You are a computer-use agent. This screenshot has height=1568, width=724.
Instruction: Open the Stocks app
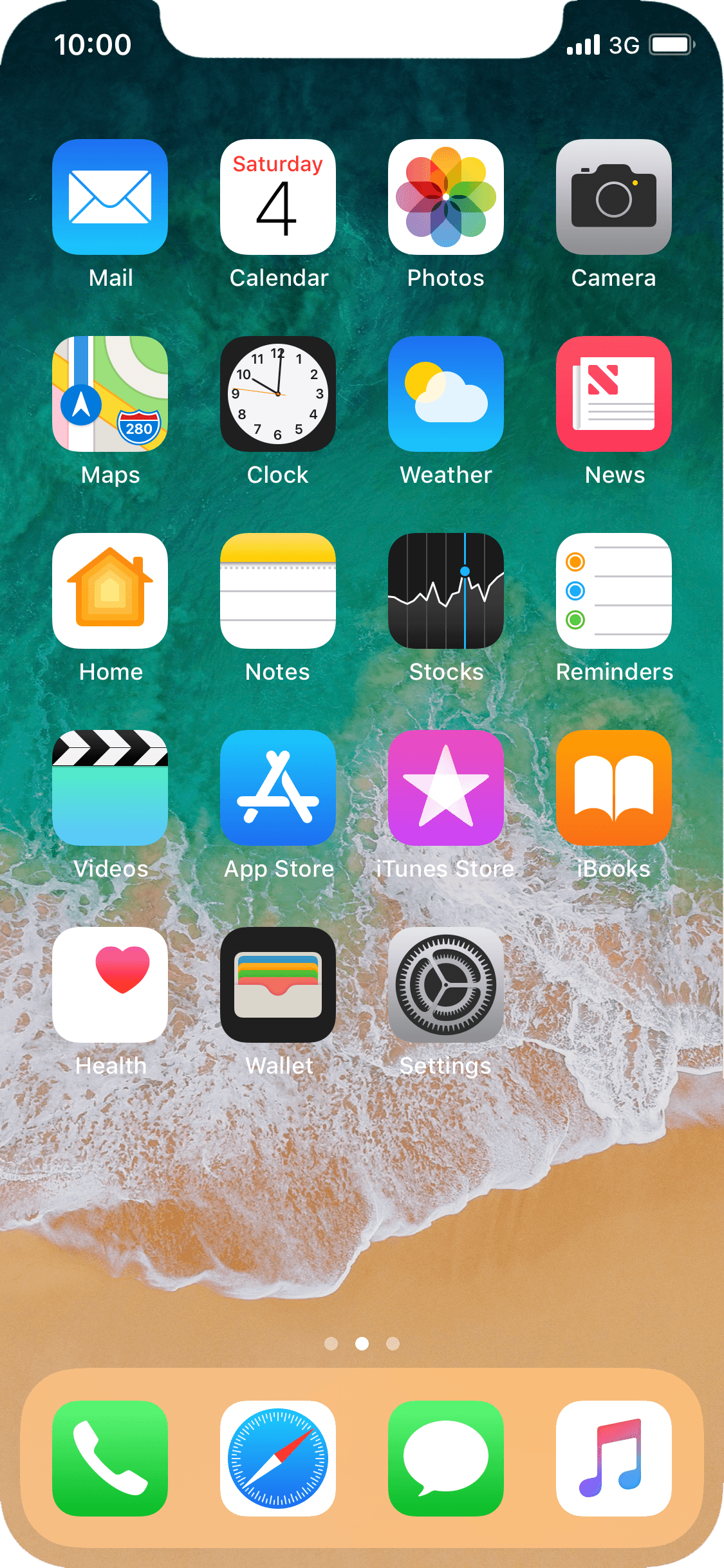tap(446, 591)
